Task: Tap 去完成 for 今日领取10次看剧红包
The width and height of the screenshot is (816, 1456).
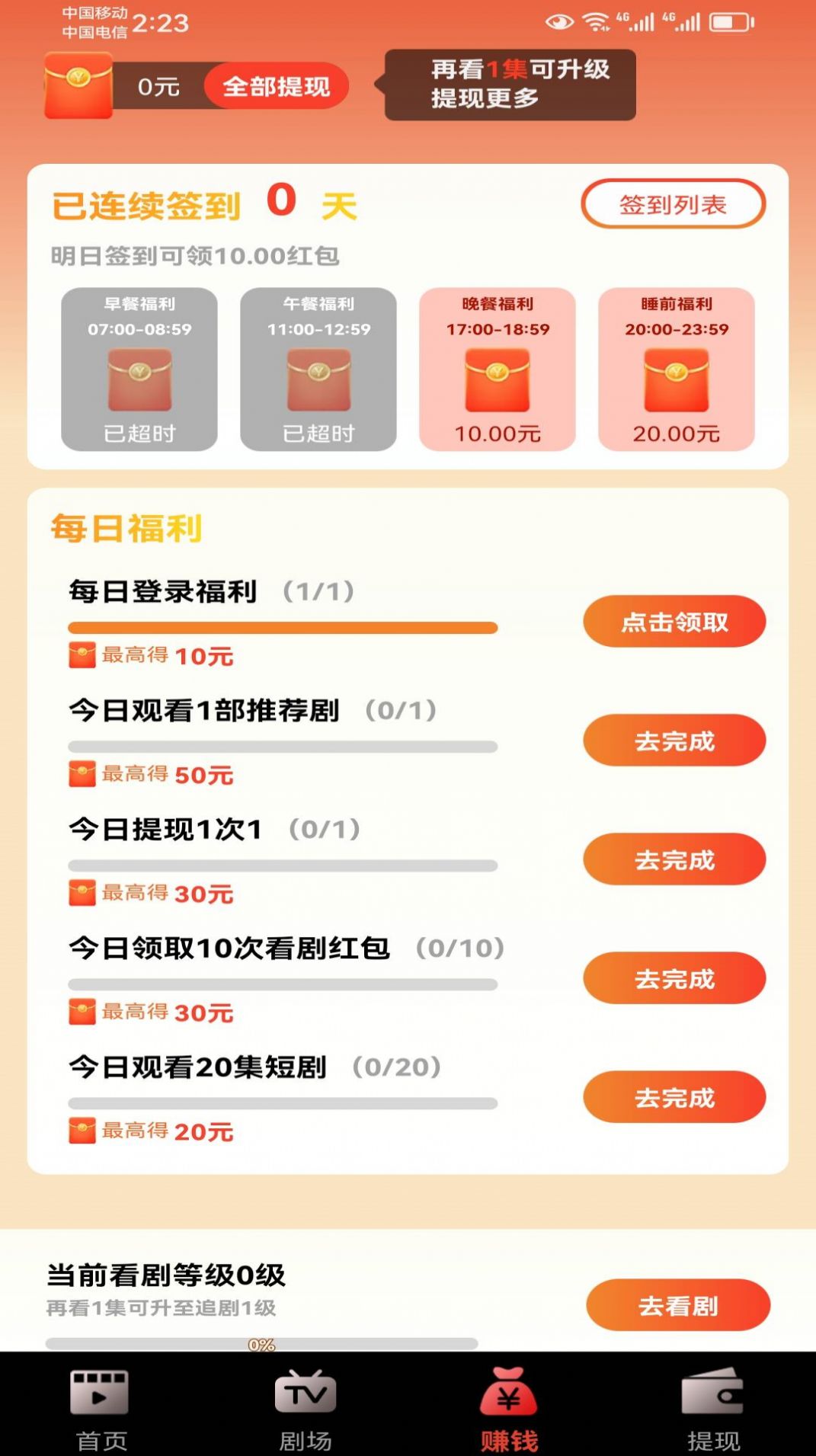Action: point(674,978)
